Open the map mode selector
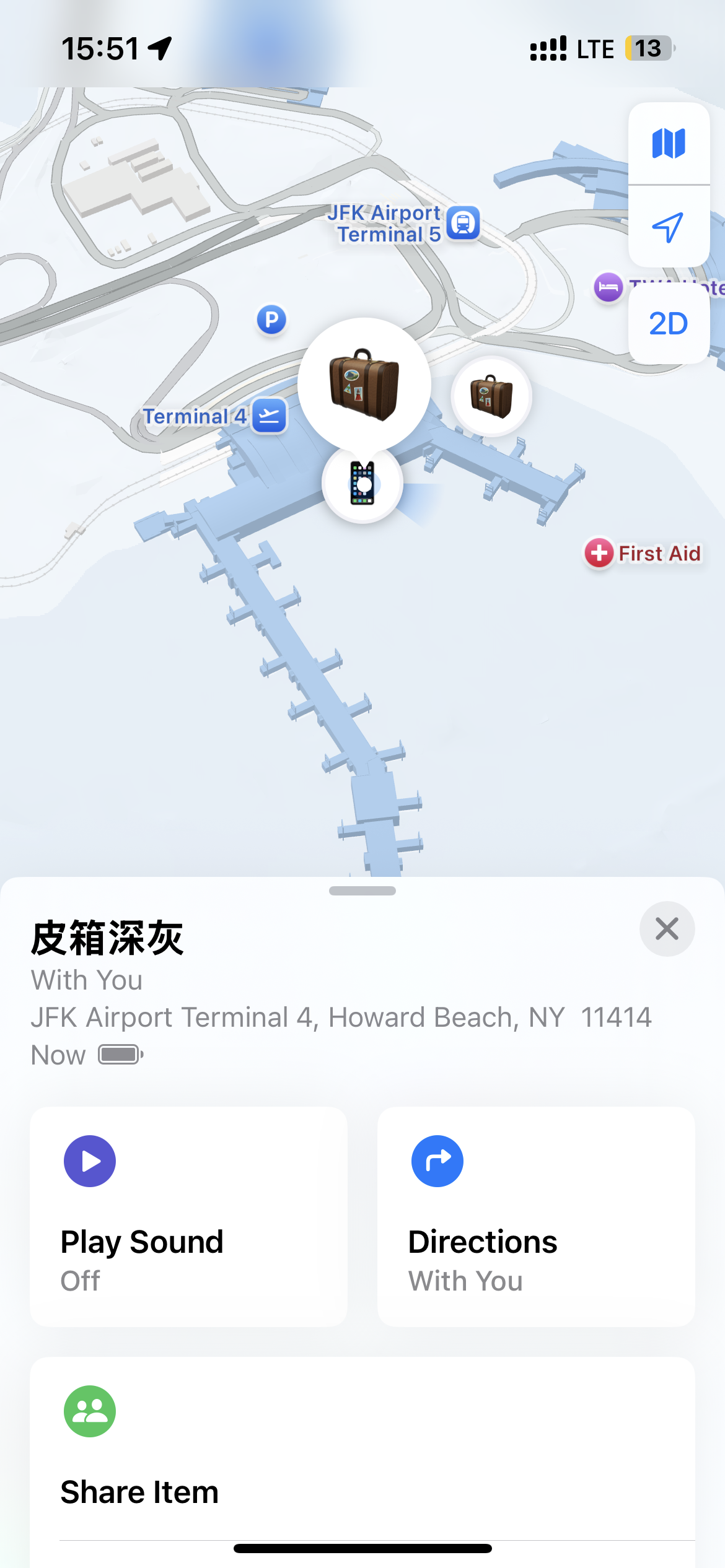This screenshot has height=1568, width=725. tap(669, 144)
